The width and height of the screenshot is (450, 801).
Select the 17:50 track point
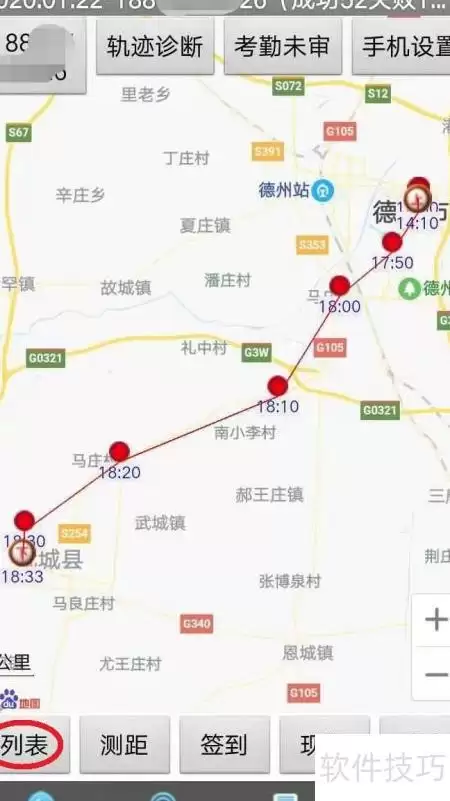point(392,242)
